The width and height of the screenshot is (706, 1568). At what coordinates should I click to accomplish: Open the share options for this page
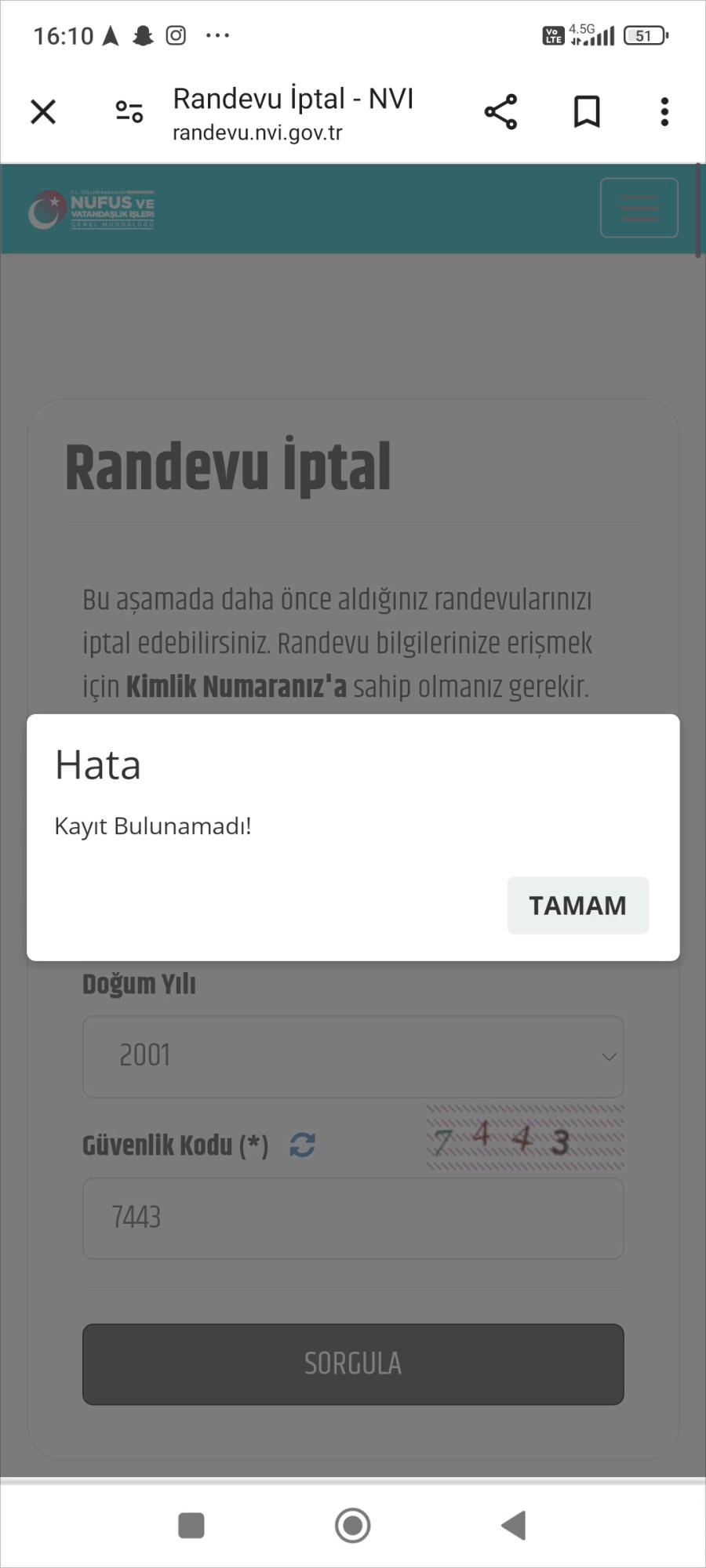[x=500, y=111]
